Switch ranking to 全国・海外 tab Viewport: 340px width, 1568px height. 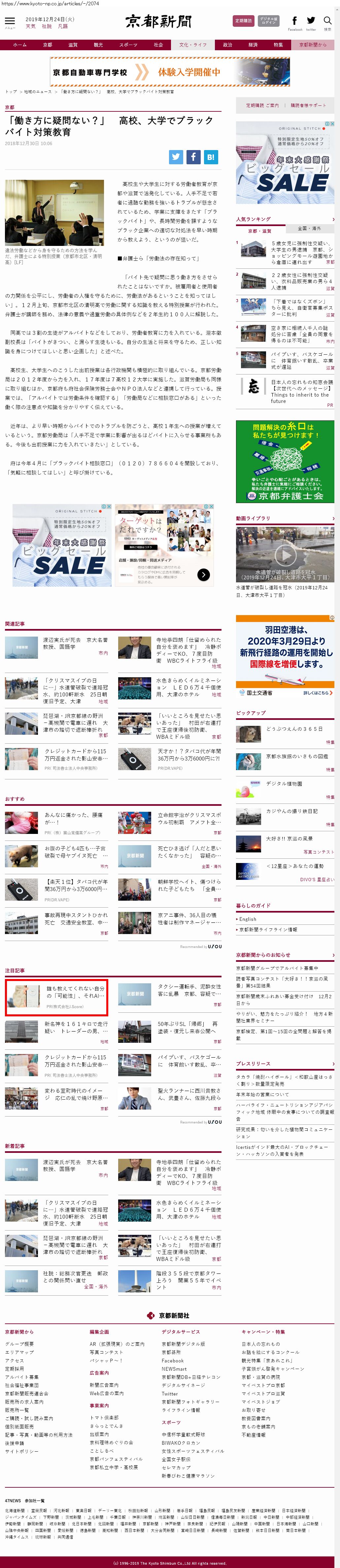point(309,228)
